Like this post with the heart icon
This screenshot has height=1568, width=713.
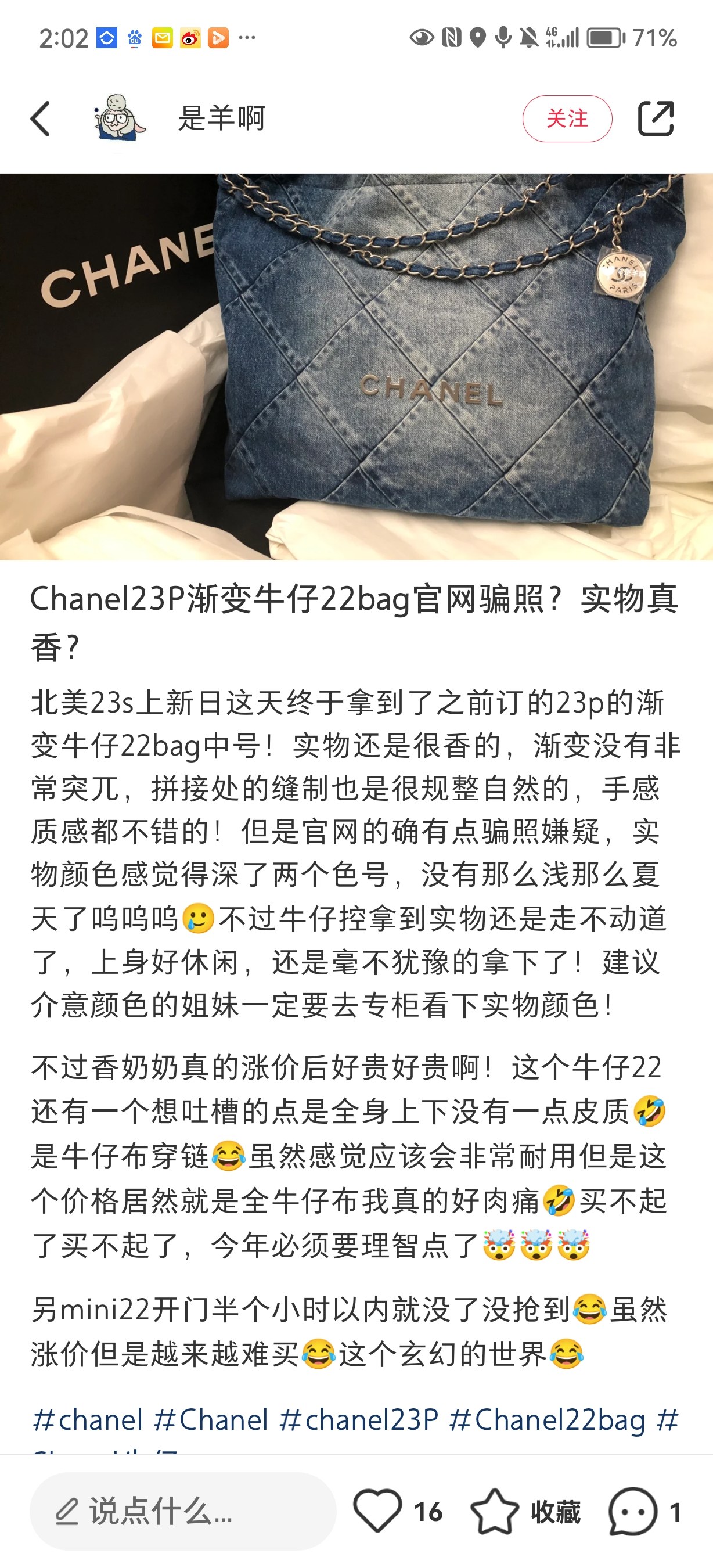click(x=378, y=1511)
